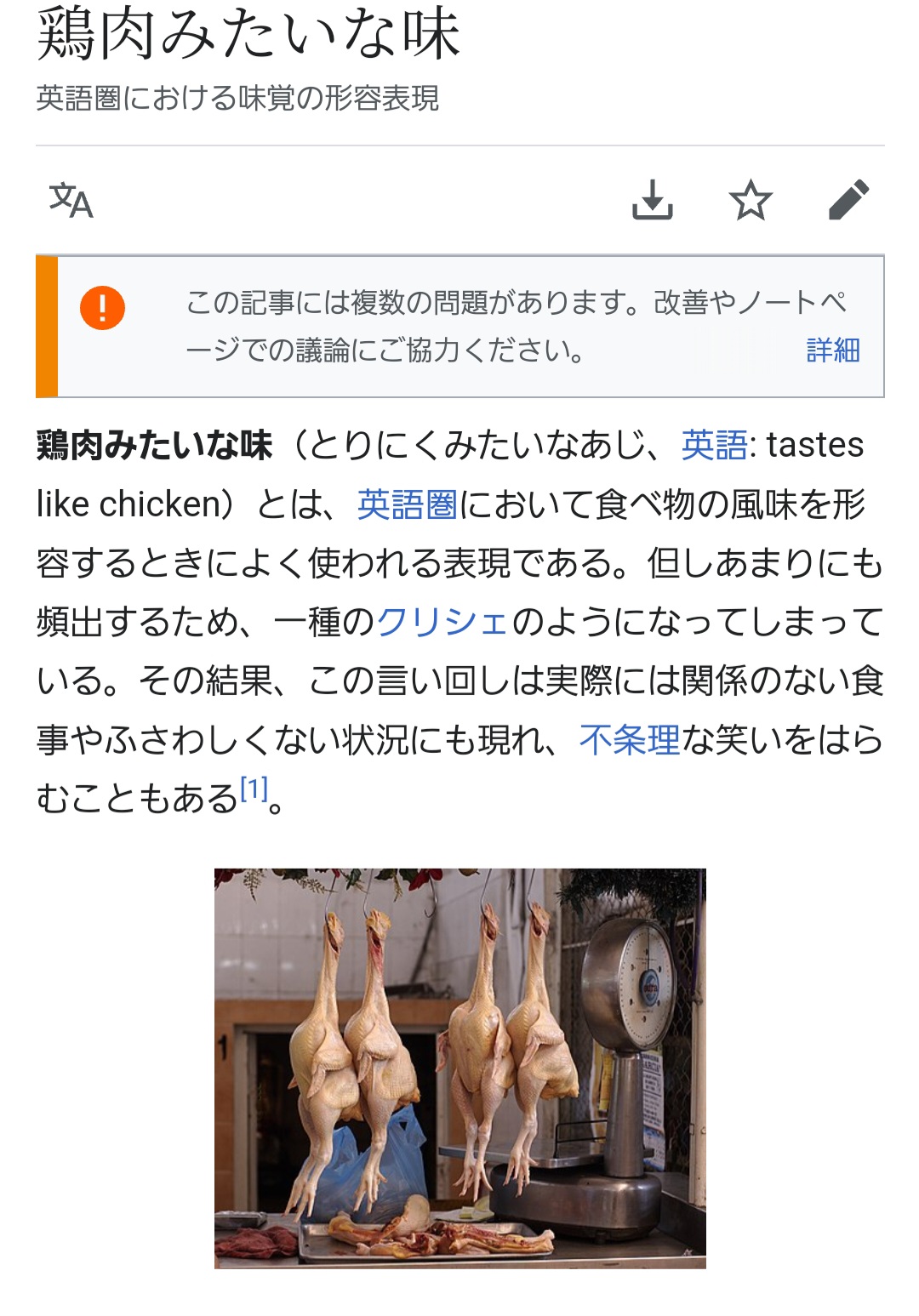
Task: Open the 英語圏 link
Action: (x=408, y=504)
